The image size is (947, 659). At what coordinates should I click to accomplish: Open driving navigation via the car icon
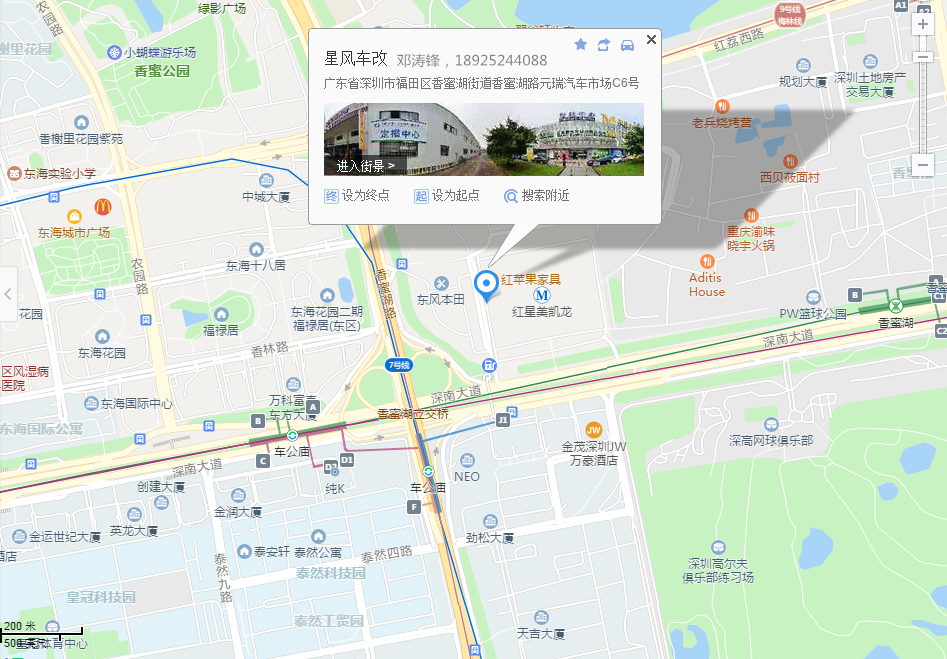[627, 45]
